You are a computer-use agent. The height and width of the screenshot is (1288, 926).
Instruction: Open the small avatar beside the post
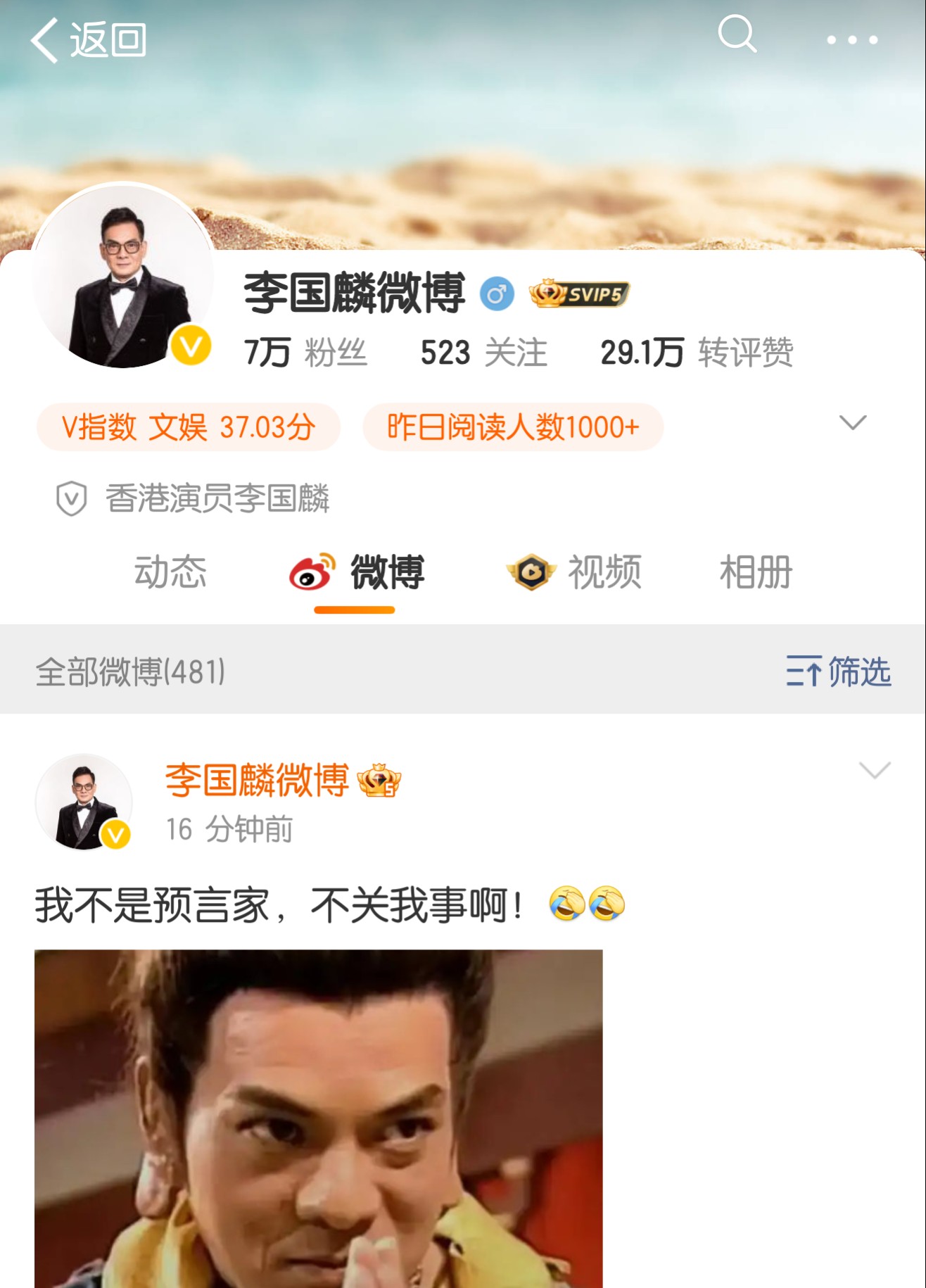pos(84,802)
